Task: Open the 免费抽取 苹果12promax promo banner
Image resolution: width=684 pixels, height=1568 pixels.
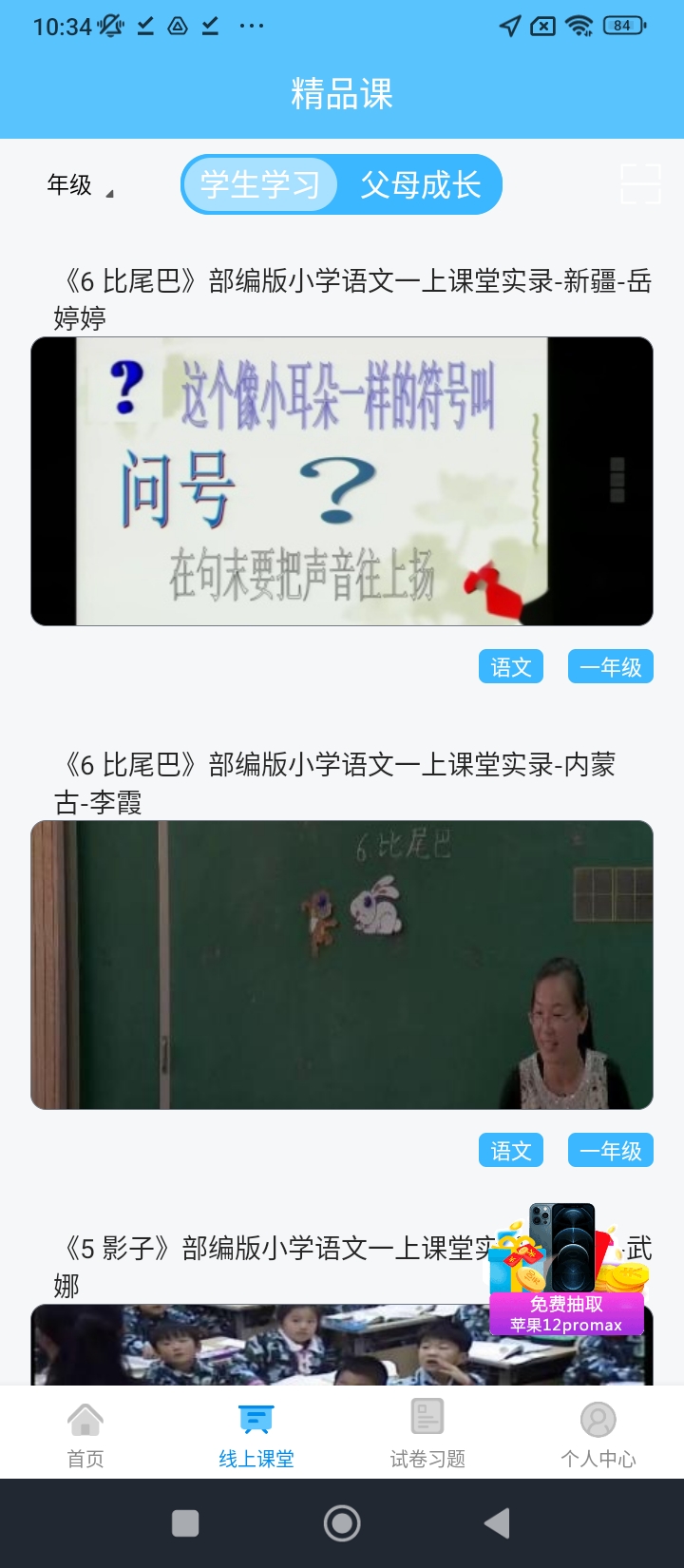Action: [x=567, y=1273]
